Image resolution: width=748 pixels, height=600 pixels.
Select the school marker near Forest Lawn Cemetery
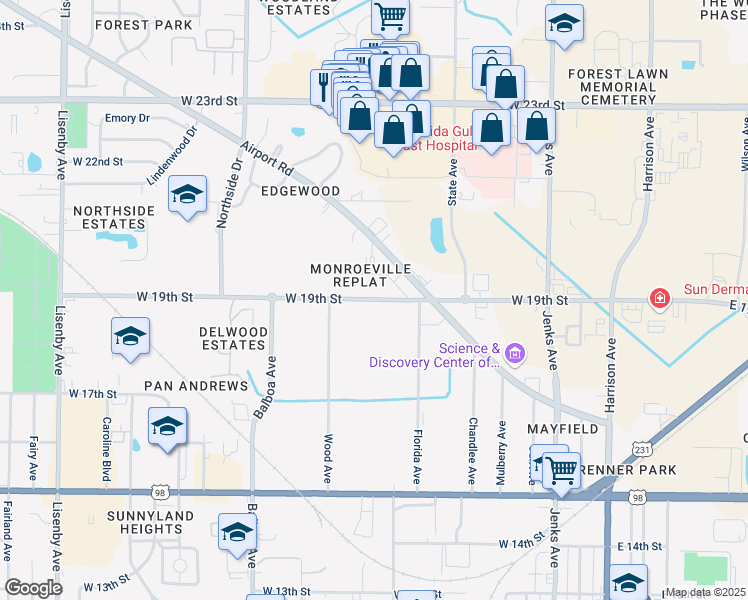click(x=564, y=23)
